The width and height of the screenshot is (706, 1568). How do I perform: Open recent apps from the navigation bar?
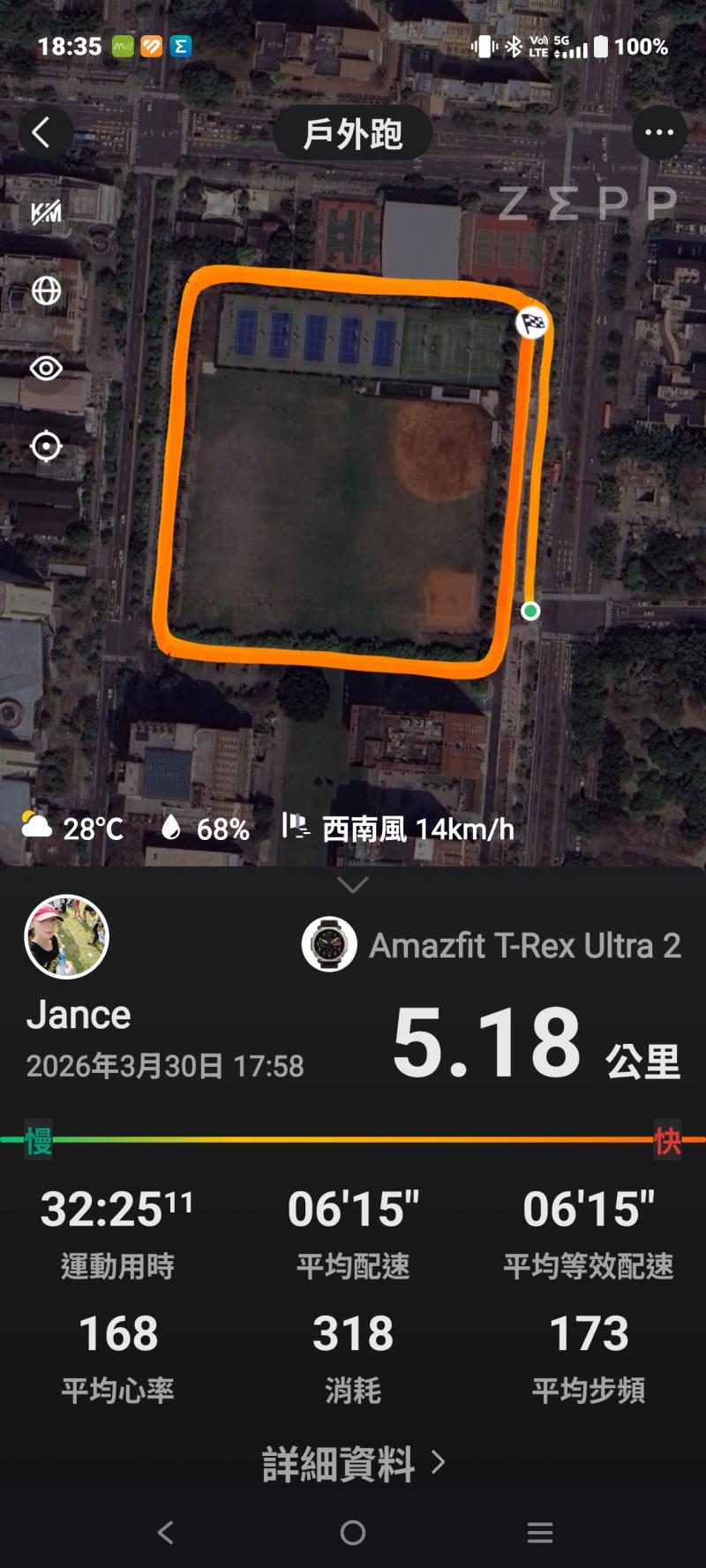540,1533
